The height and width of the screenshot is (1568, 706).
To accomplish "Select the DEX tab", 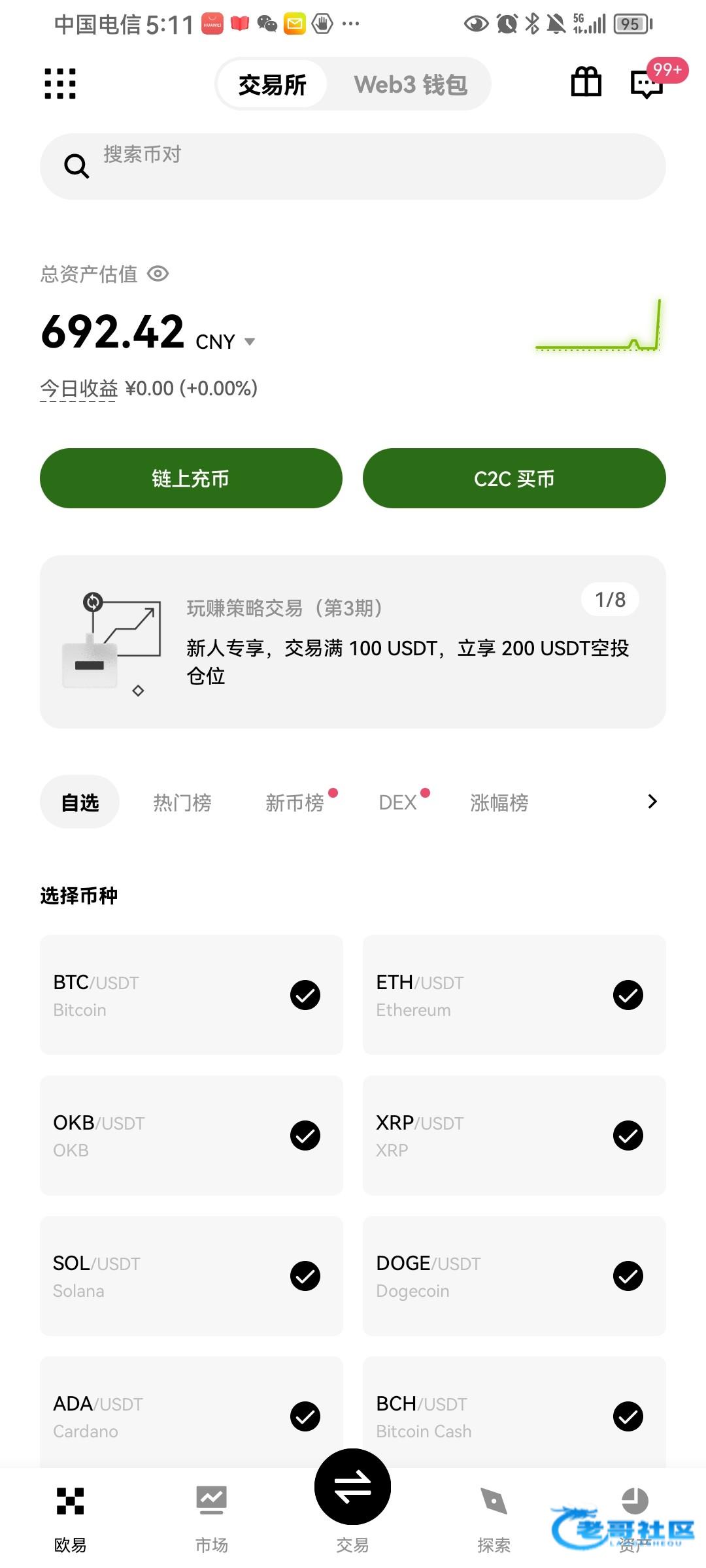I will tap(397, 802).
